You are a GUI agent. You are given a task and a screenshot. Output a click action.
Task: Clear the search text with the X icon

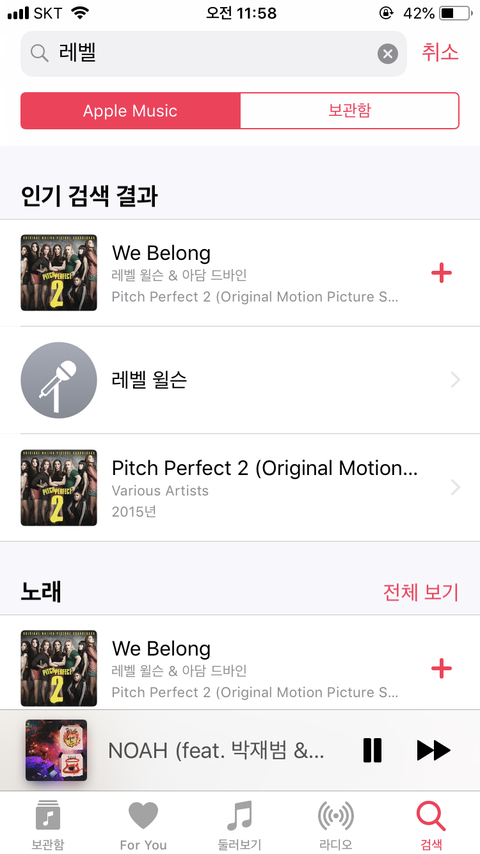point(387,54)
